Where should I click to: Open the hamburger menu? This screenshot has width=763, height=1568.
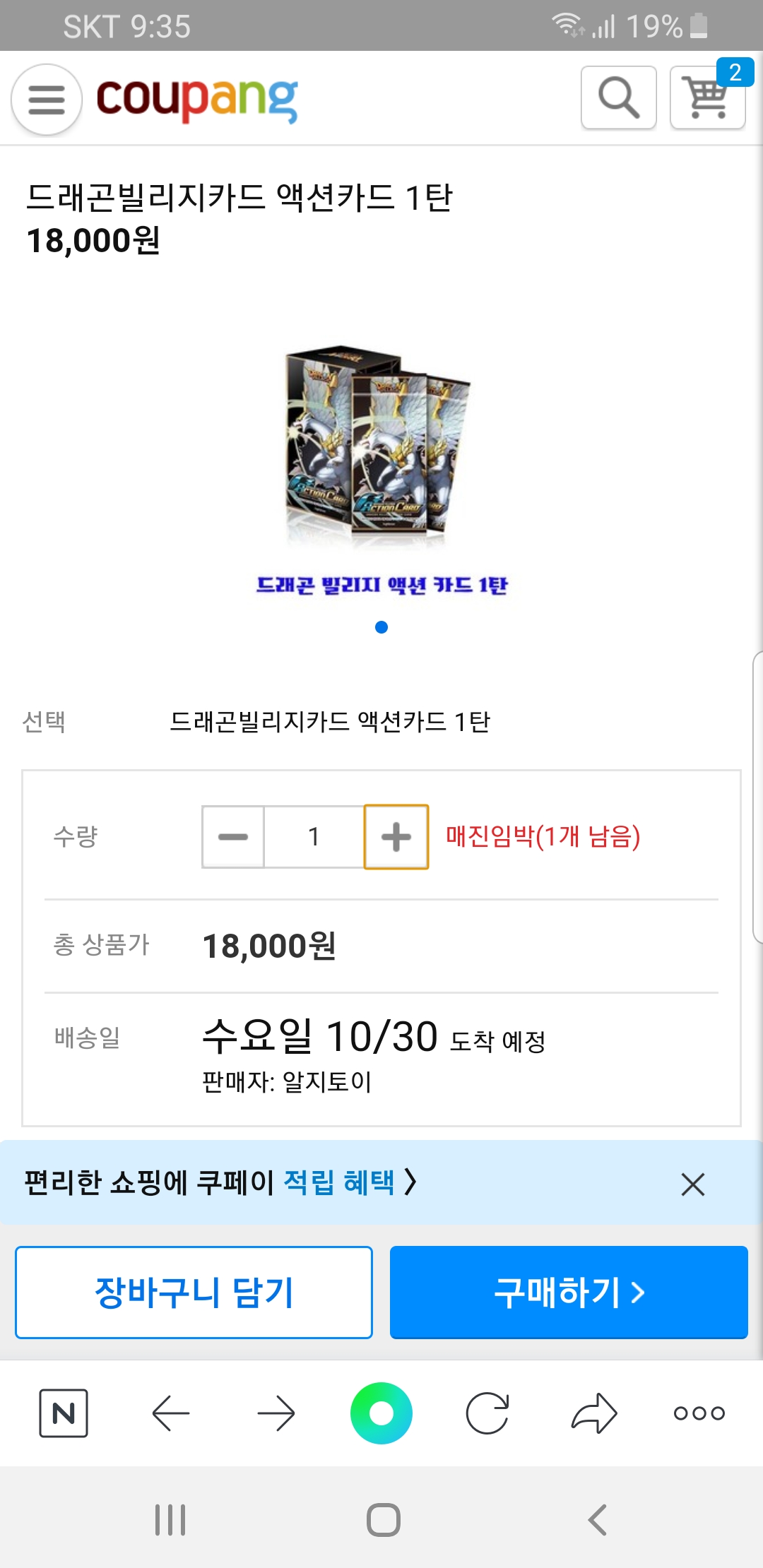(x=47, y=99)
